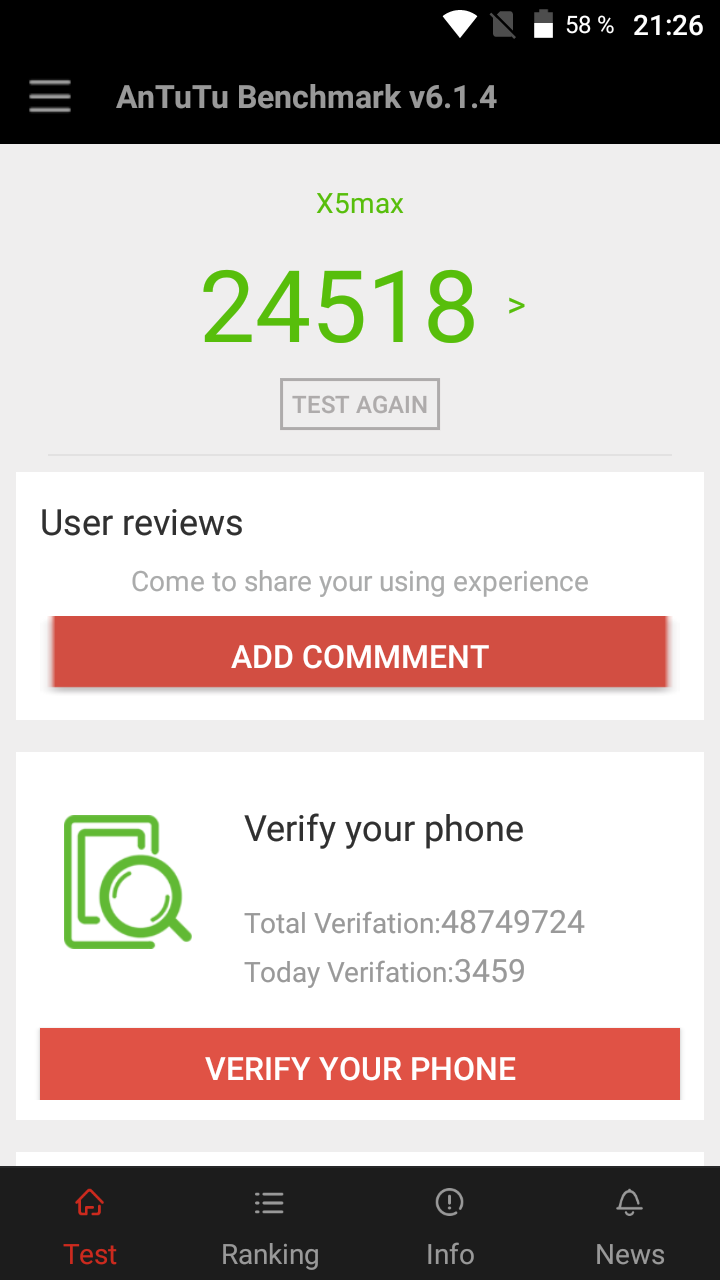720x1280 pixels.
Task: Go to the News tab
Action: (630, 1226)
